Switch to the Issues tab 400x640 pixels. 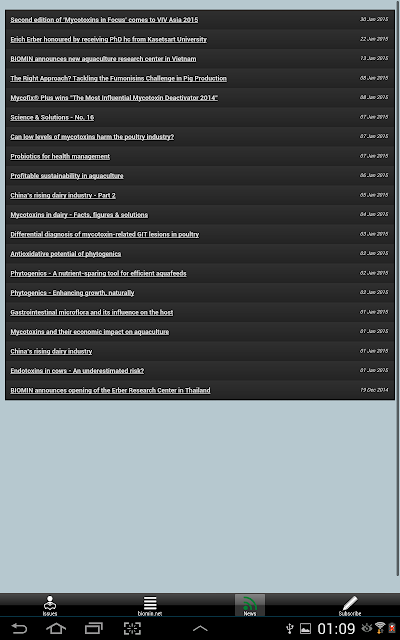(50, 605)
